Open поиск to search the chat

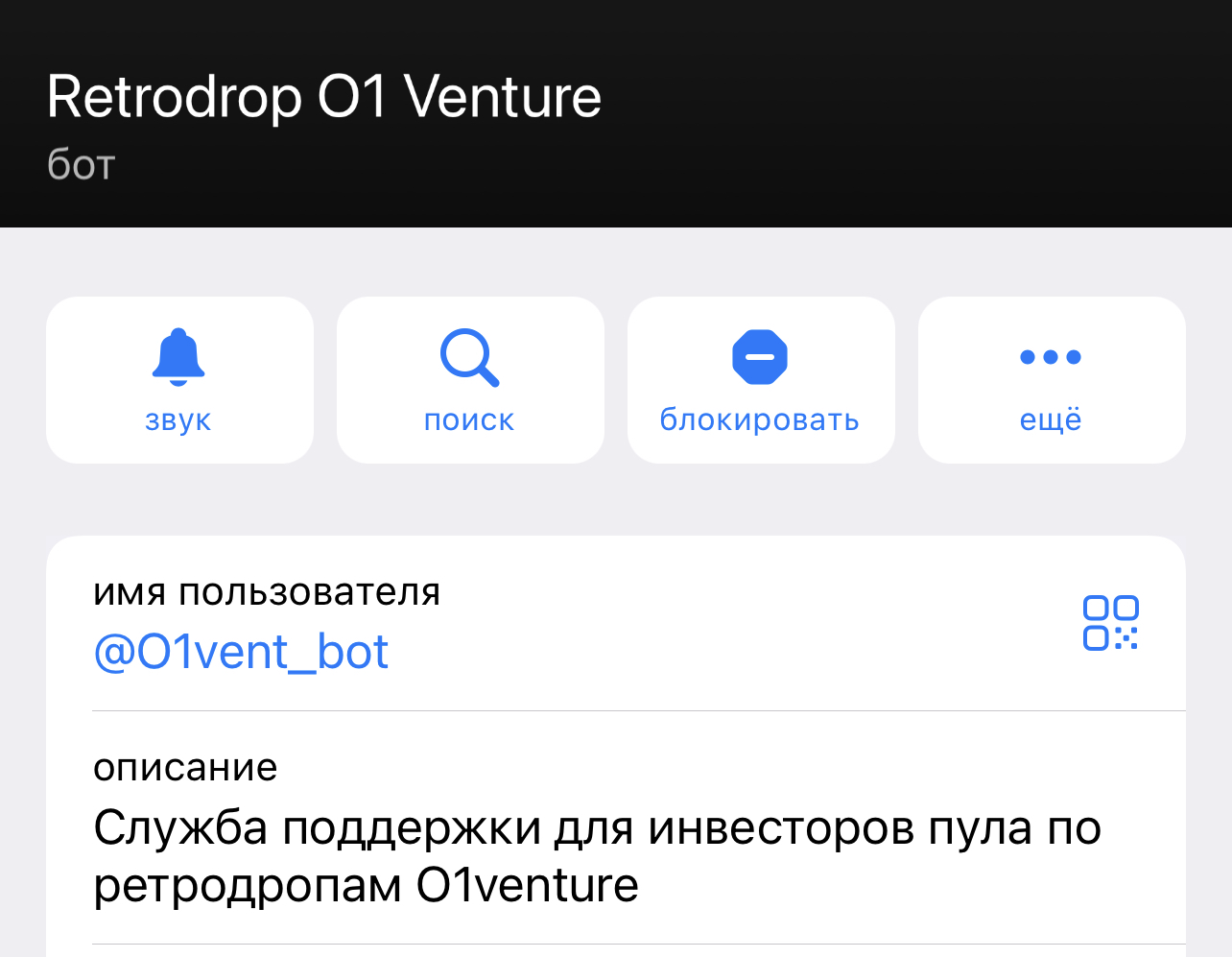470,380
